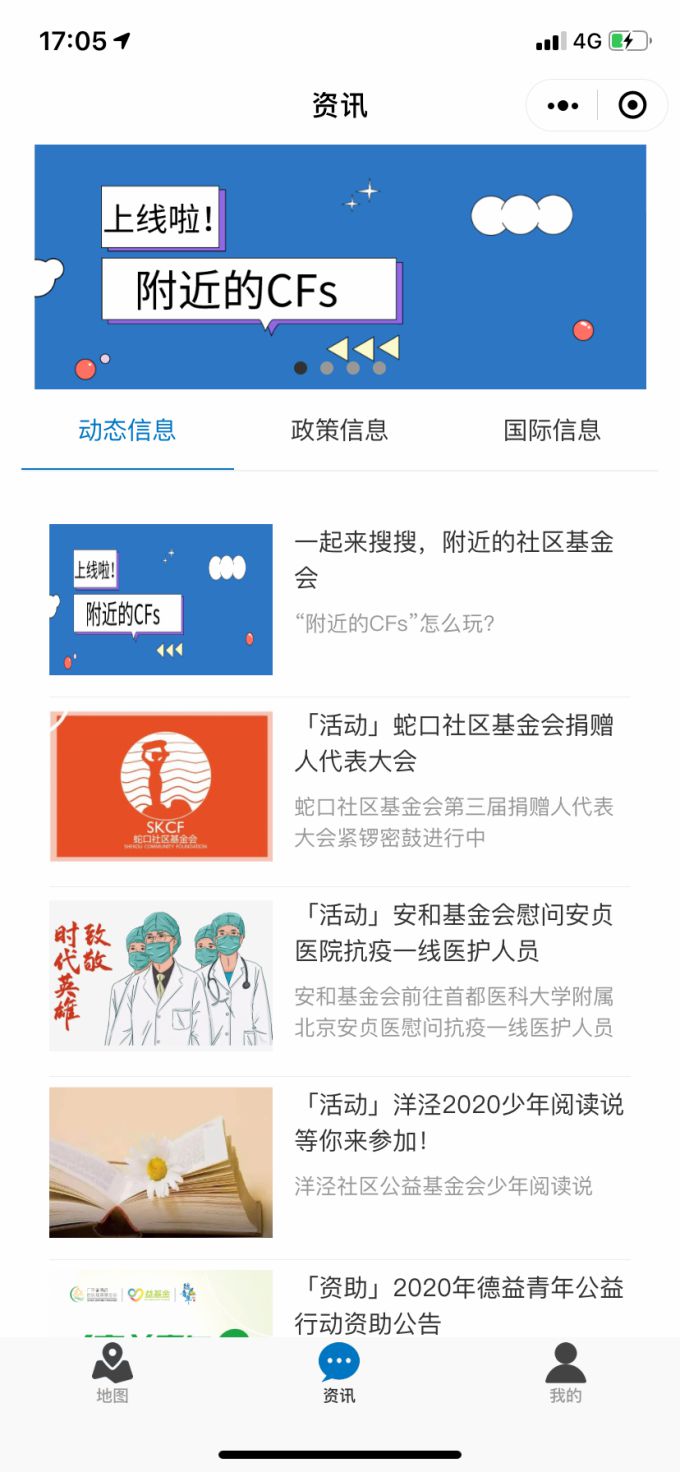Go to the 地图 tab
Viewport: 680px width, 1472px height.
pyautogui.click(x=112, y=1373)
